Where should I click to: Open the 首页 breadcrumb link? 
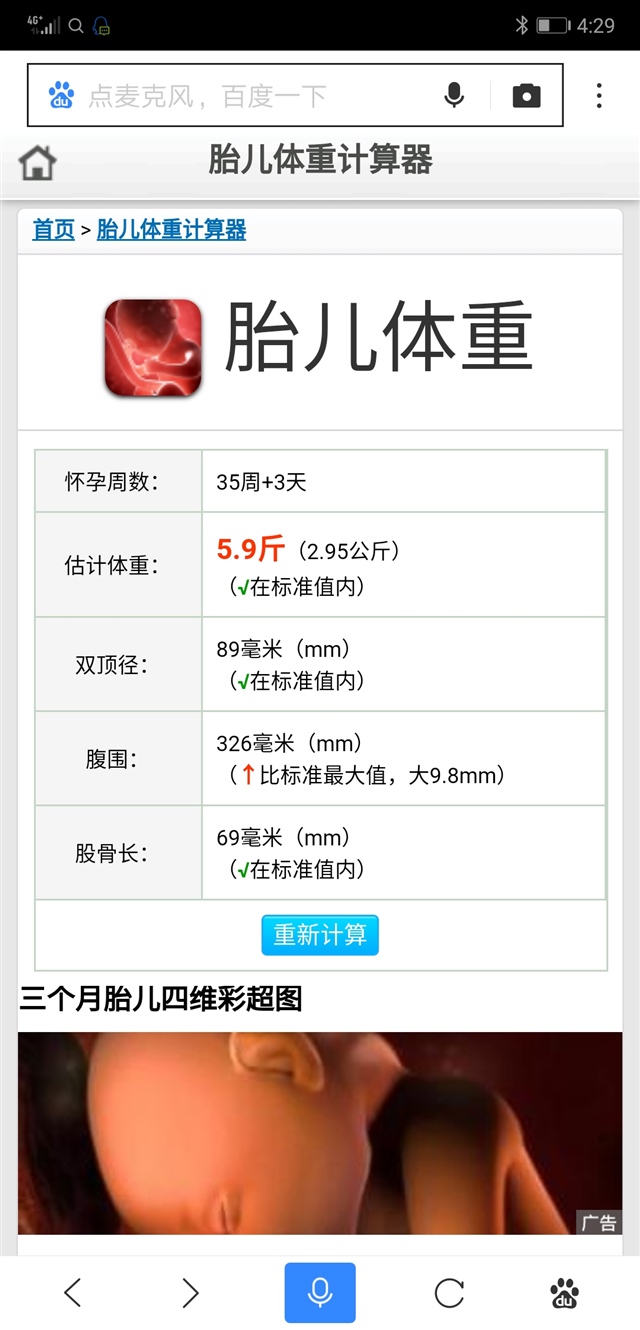54,230
